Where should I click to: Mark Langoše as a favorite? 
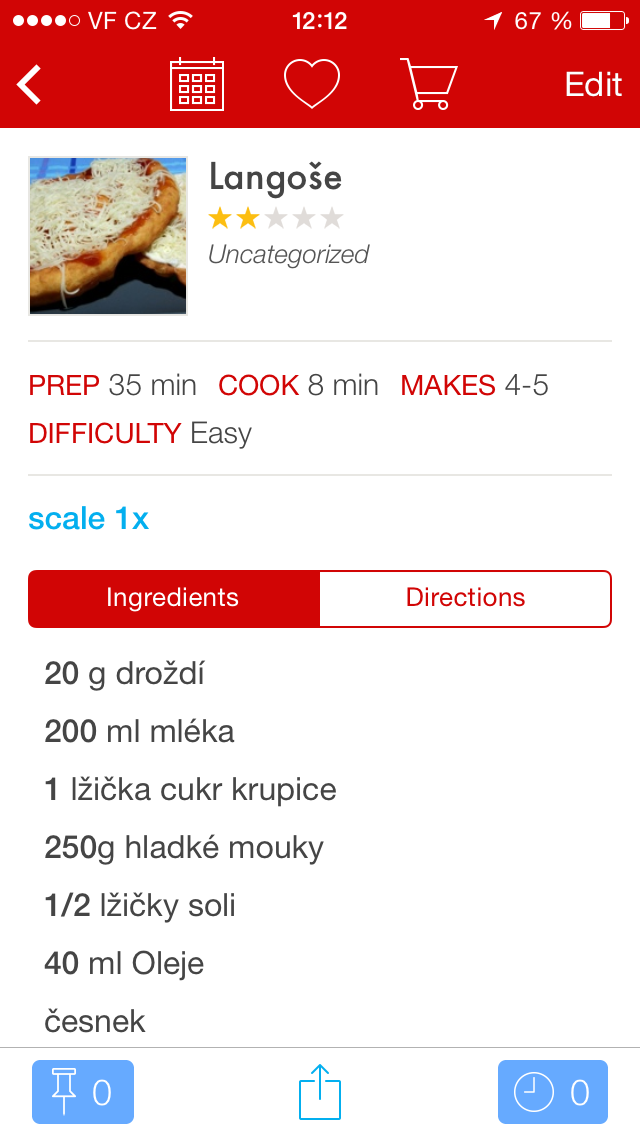pyautogui.click(x=312, y=85)
